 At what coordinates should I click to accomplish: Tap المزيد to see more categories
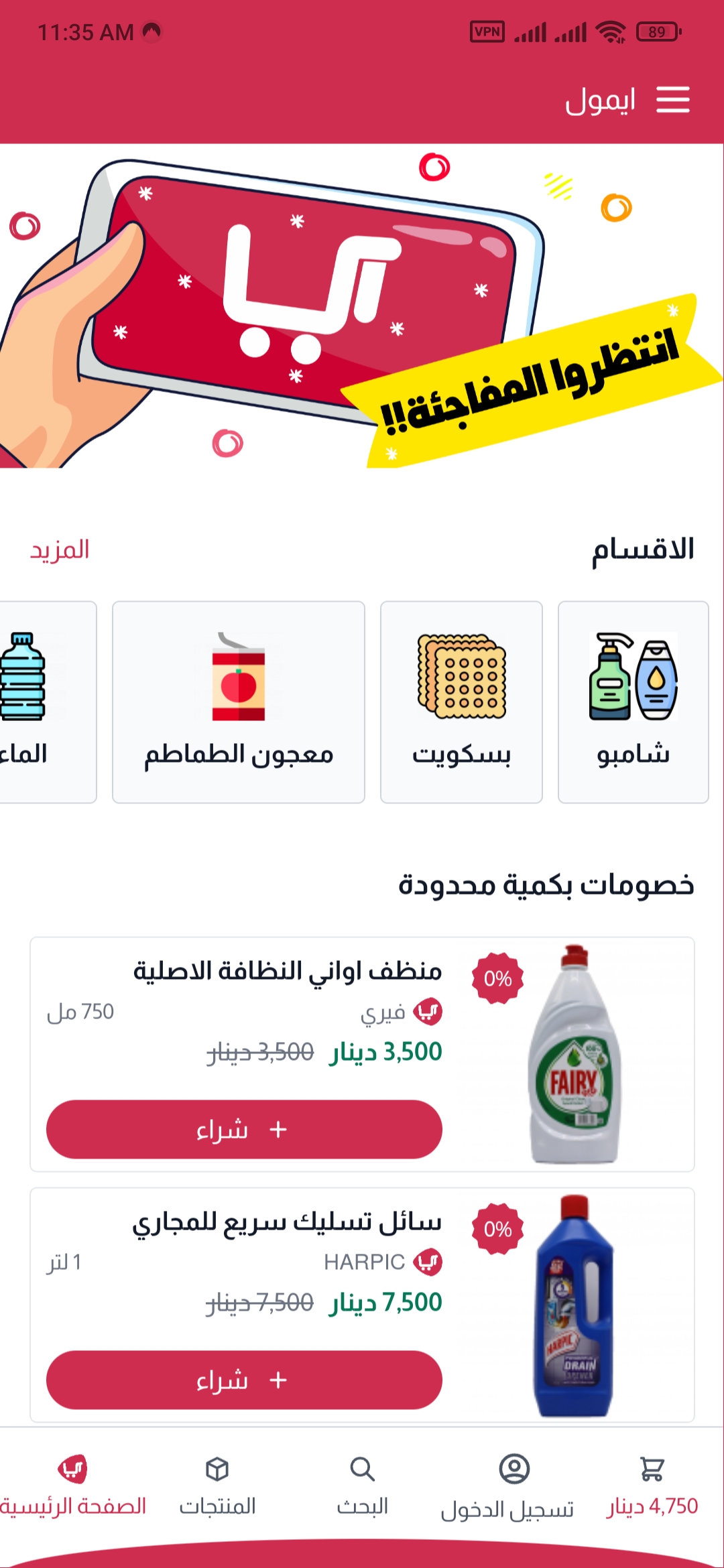(60, 550)
